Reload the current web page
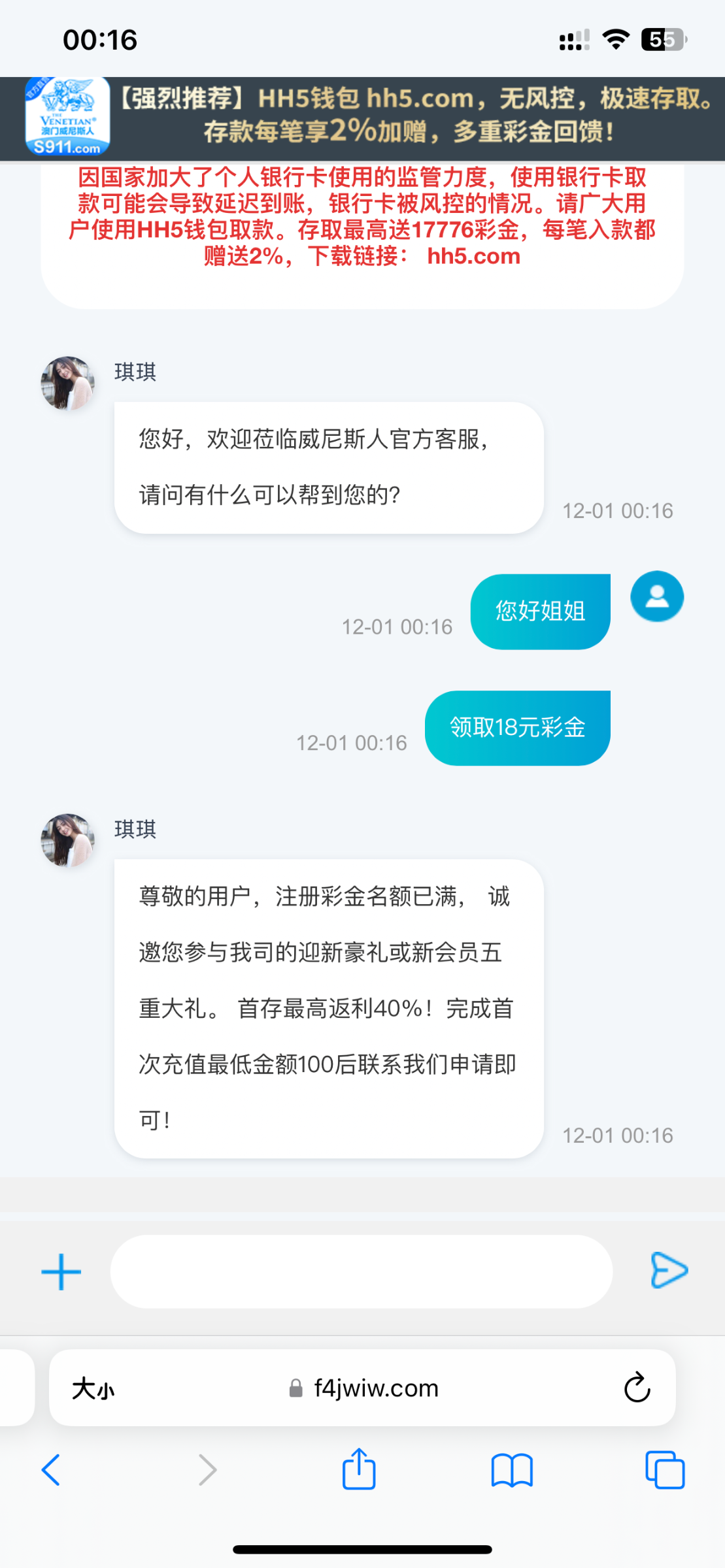725x1568 pixels. tap(636, 1388)
